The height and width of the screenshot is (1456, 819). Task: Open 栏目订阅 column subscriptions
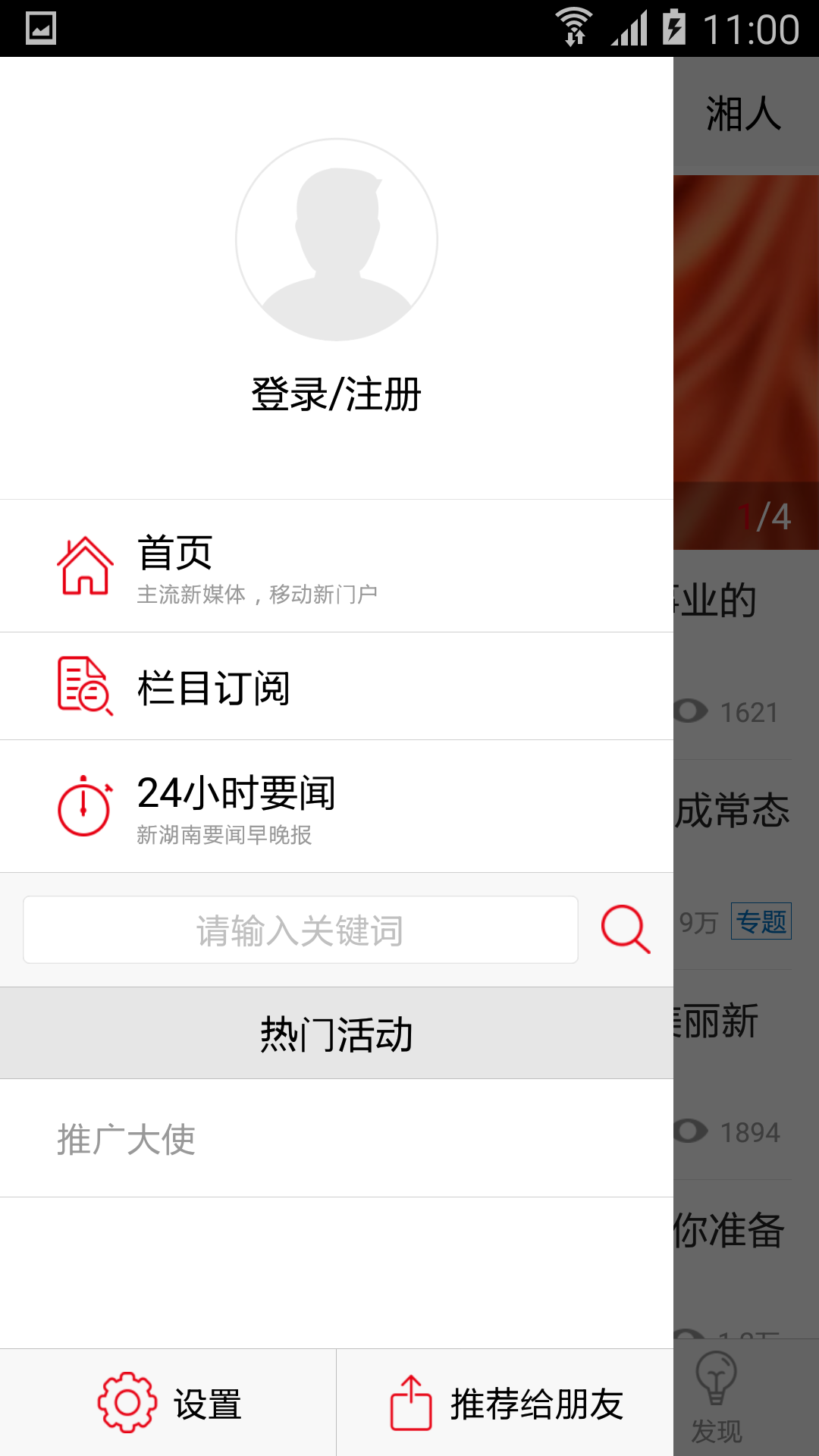coord(336,686)
